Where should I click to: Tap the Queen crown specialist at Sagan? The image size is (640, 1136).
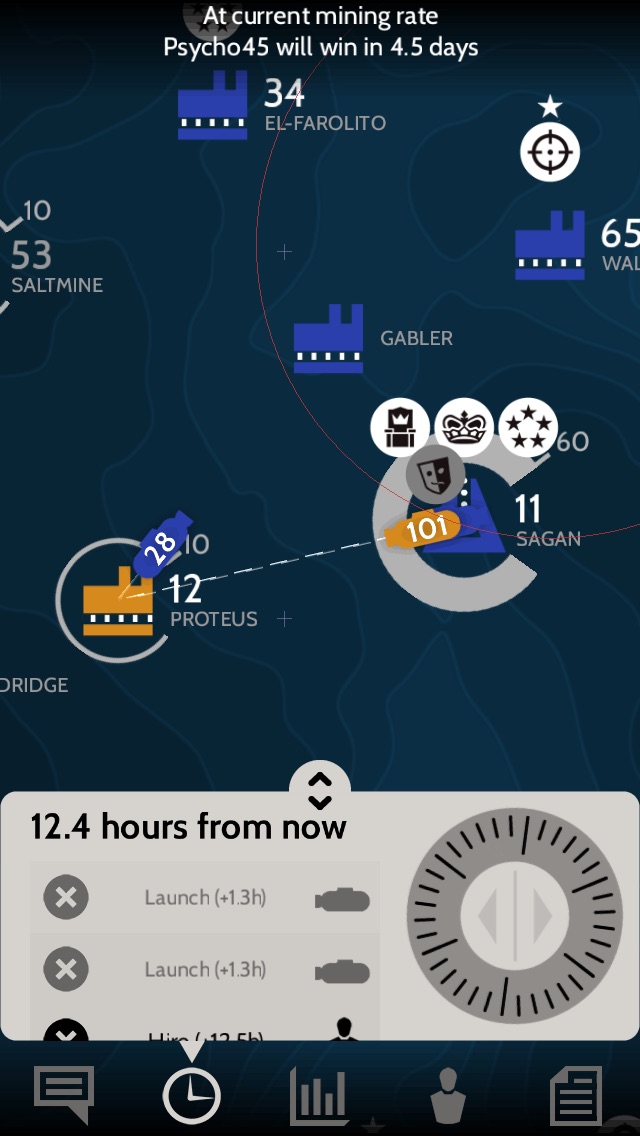[x=464, y=426]
